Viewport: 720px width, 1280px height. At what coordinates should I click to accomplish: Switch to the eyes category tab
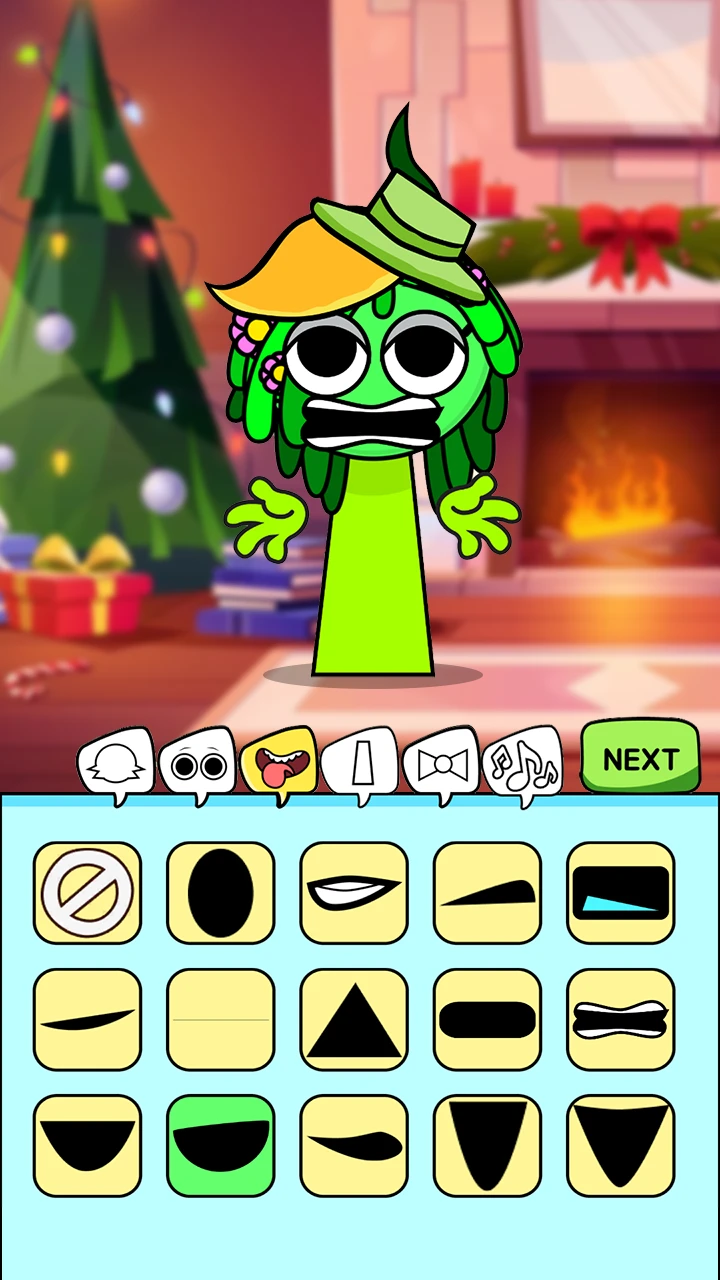(x=198, y=766)
